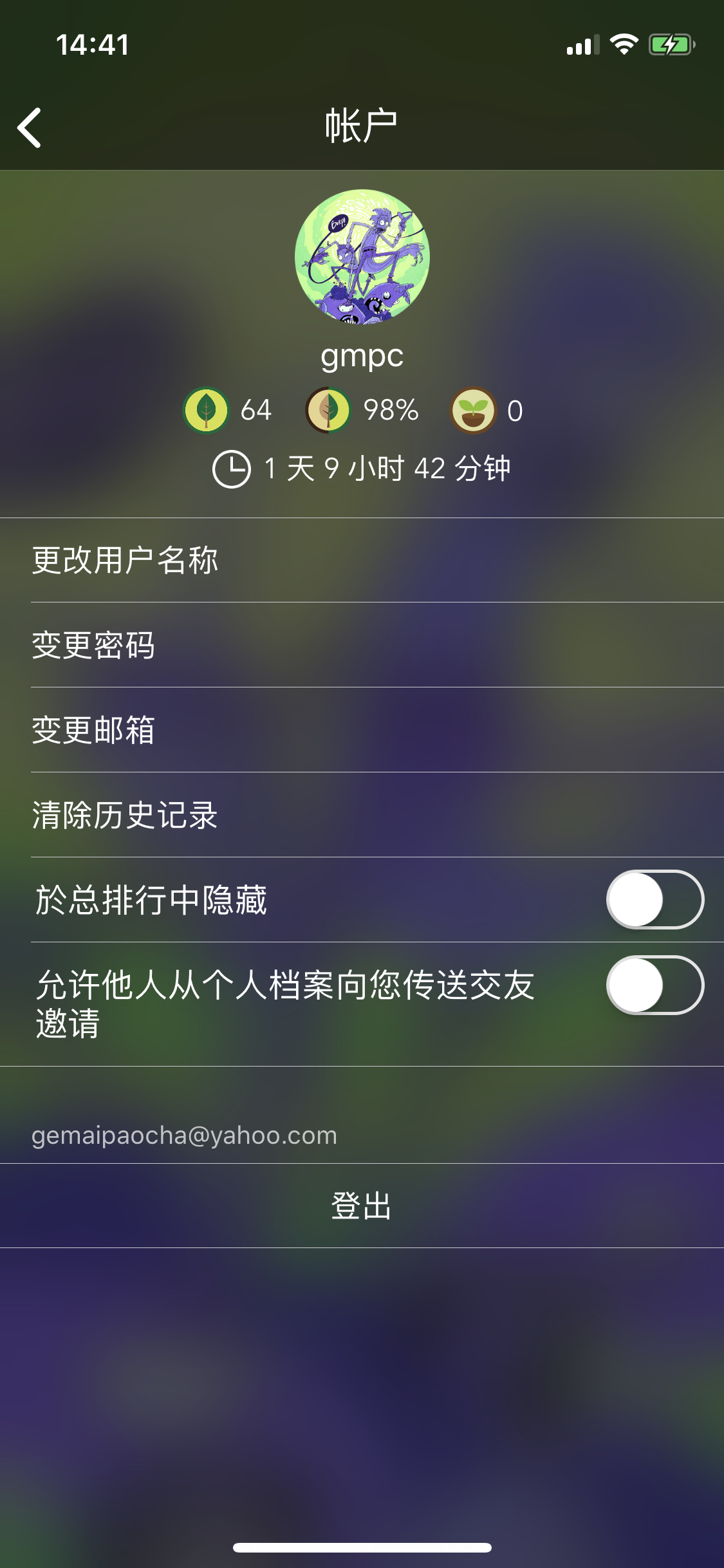Open 更改用户名称 row
This screenshot has width=724, height=1568.
(x=362, y=560)
